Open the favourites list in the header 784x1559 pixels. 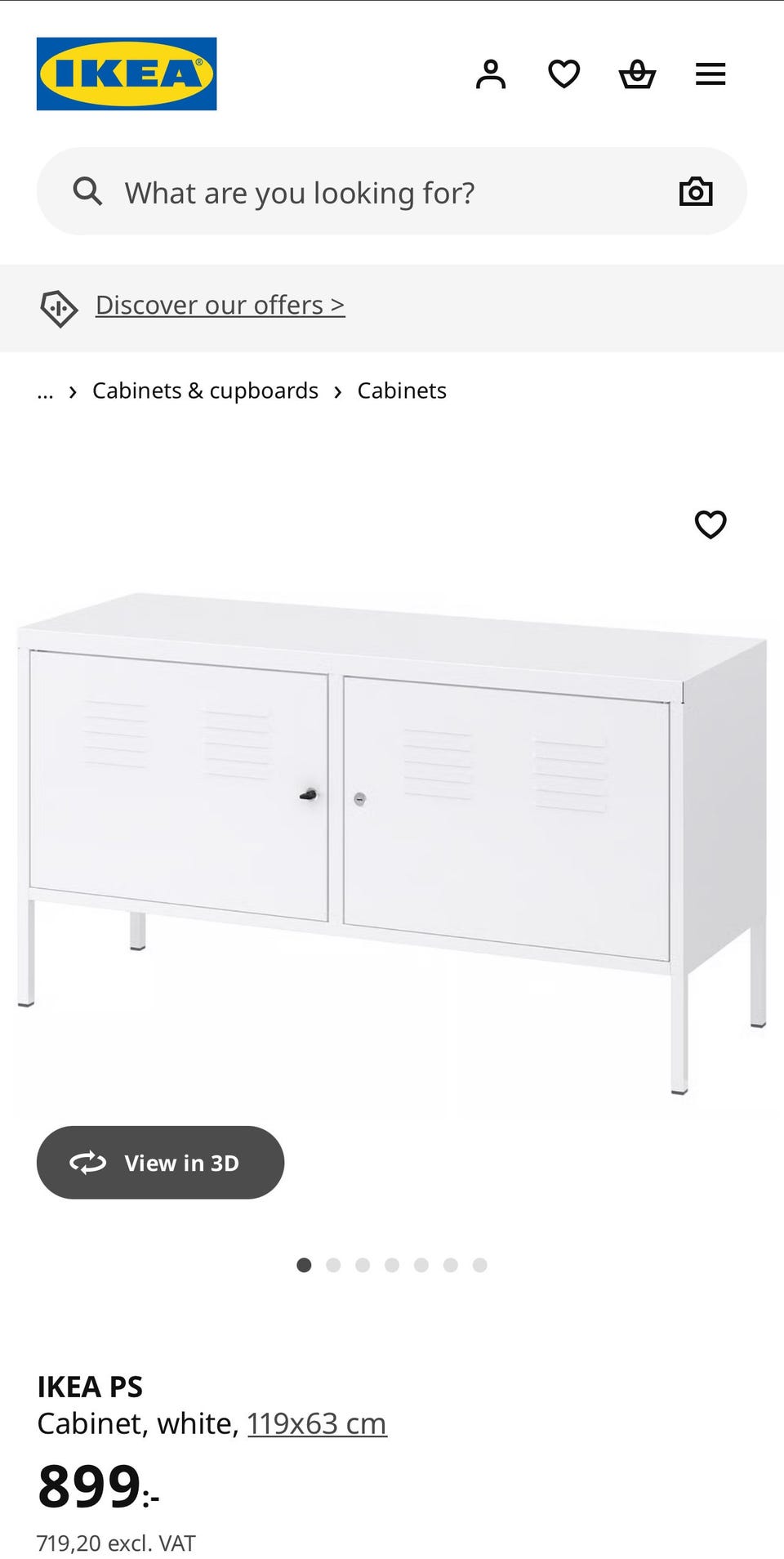(563, 74)
